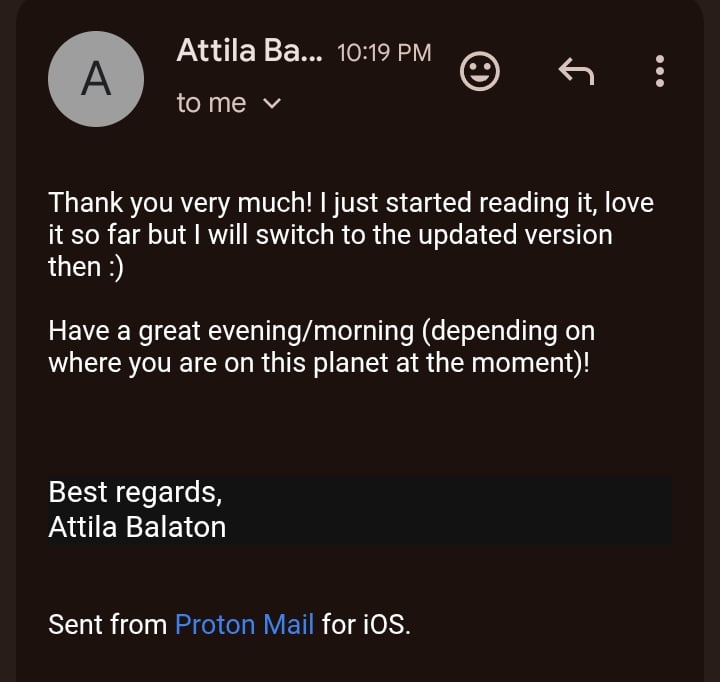This screenshot has height=682, width=720.
Task: Open the Proton Mail link
Action: [244, 625]
